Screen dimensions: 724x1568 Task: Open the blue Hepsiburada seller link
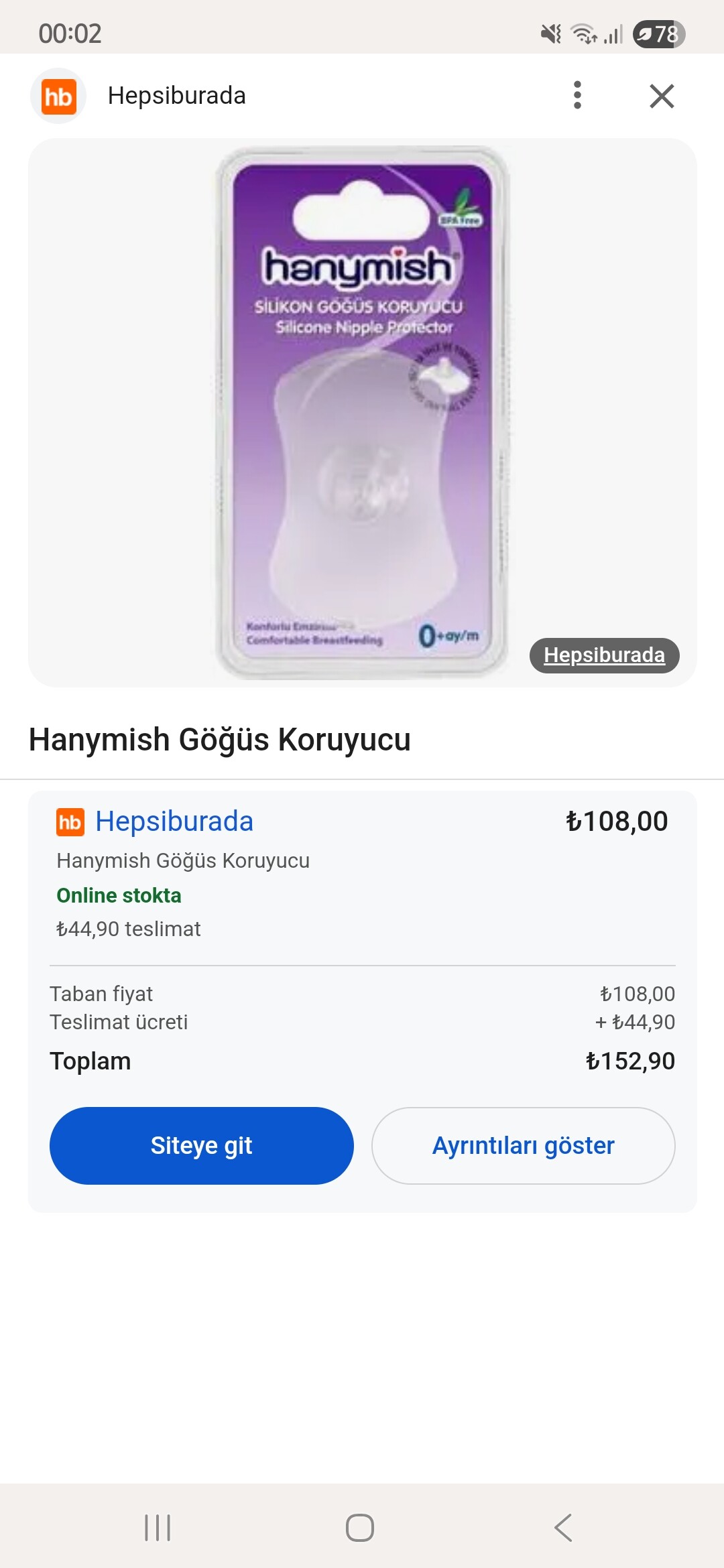coord(174,822)
